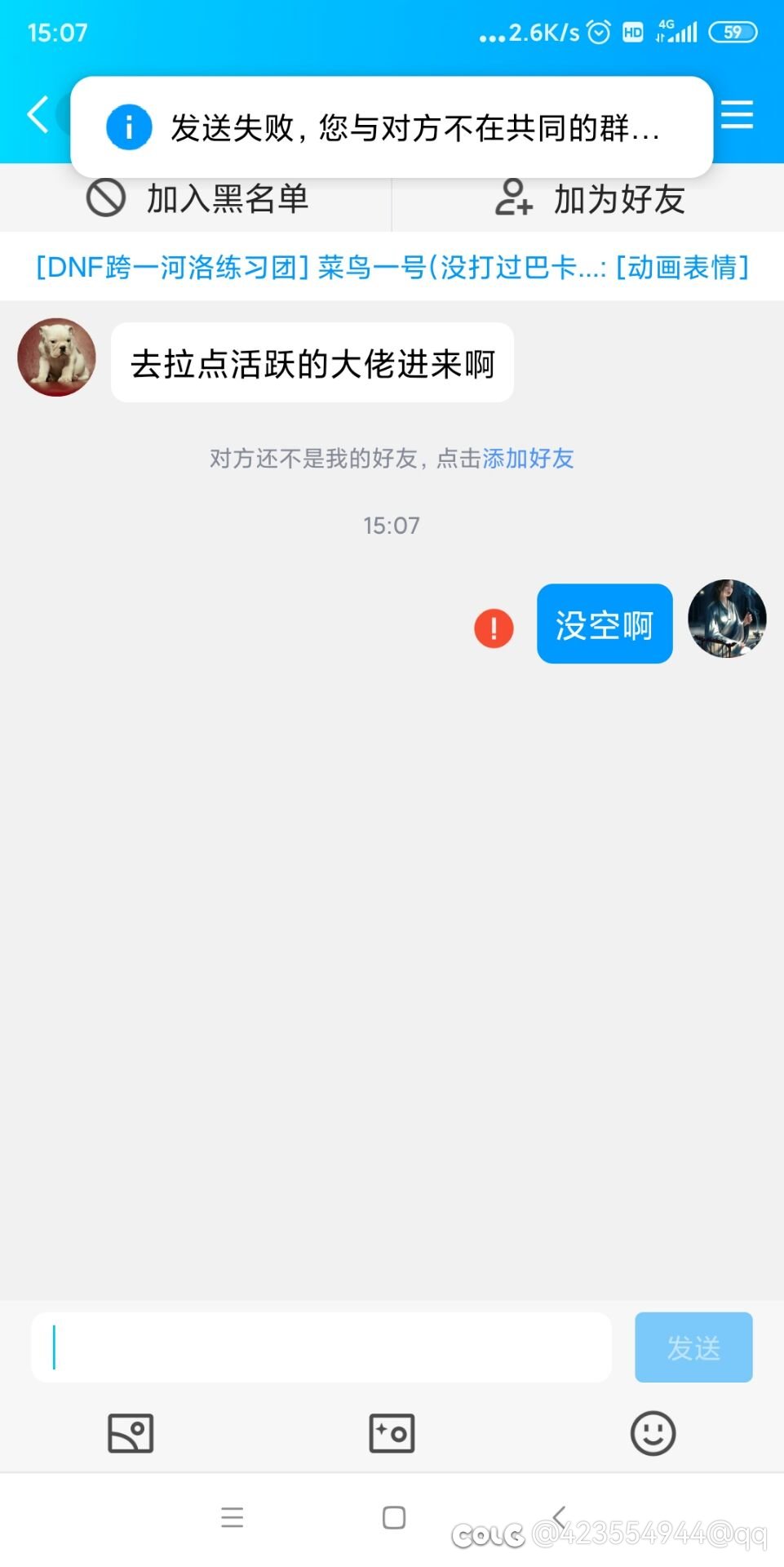Viewport: 784px width, 1567px height.
Task: Focus the message input field
Action: coord(321,1347)
